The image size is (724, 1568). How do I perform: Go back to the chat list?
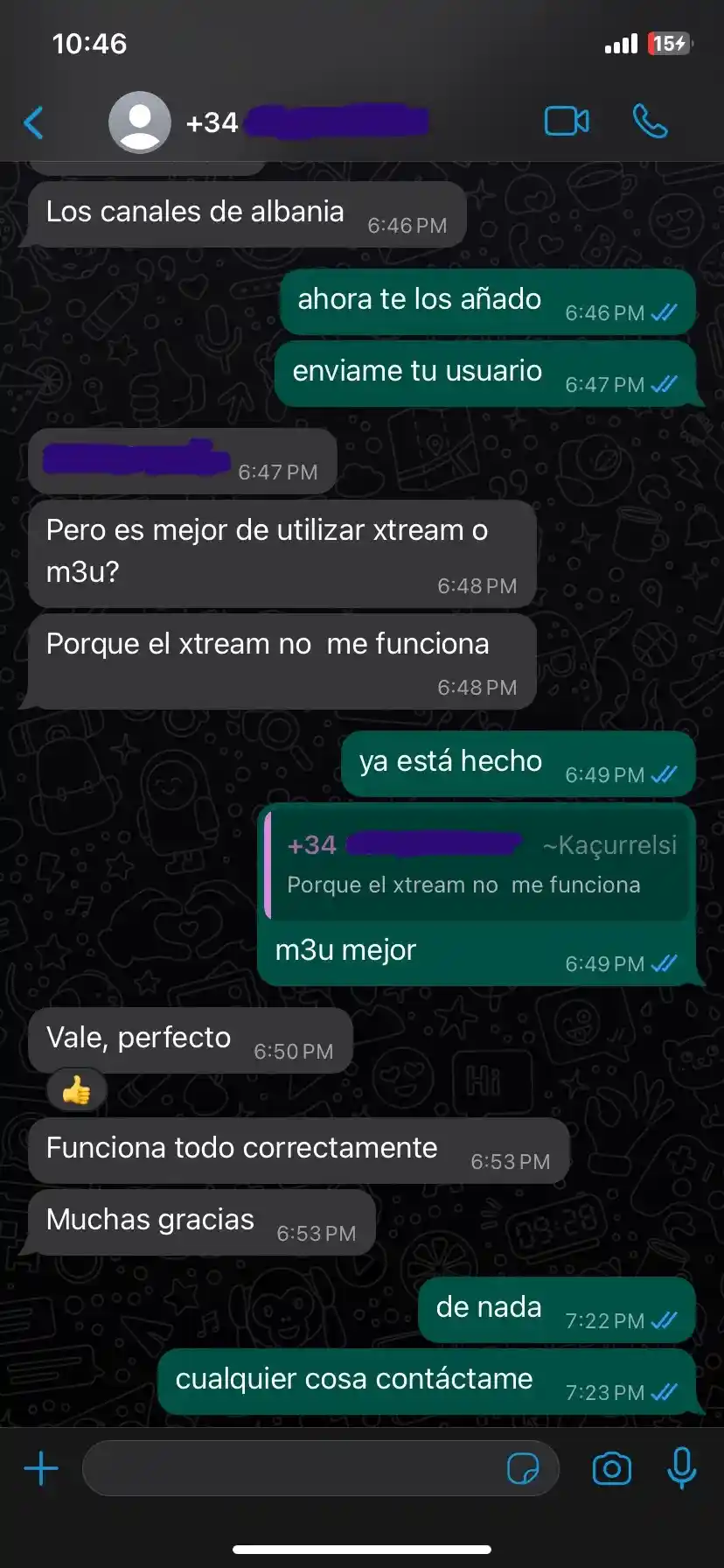tap(32, 122)
